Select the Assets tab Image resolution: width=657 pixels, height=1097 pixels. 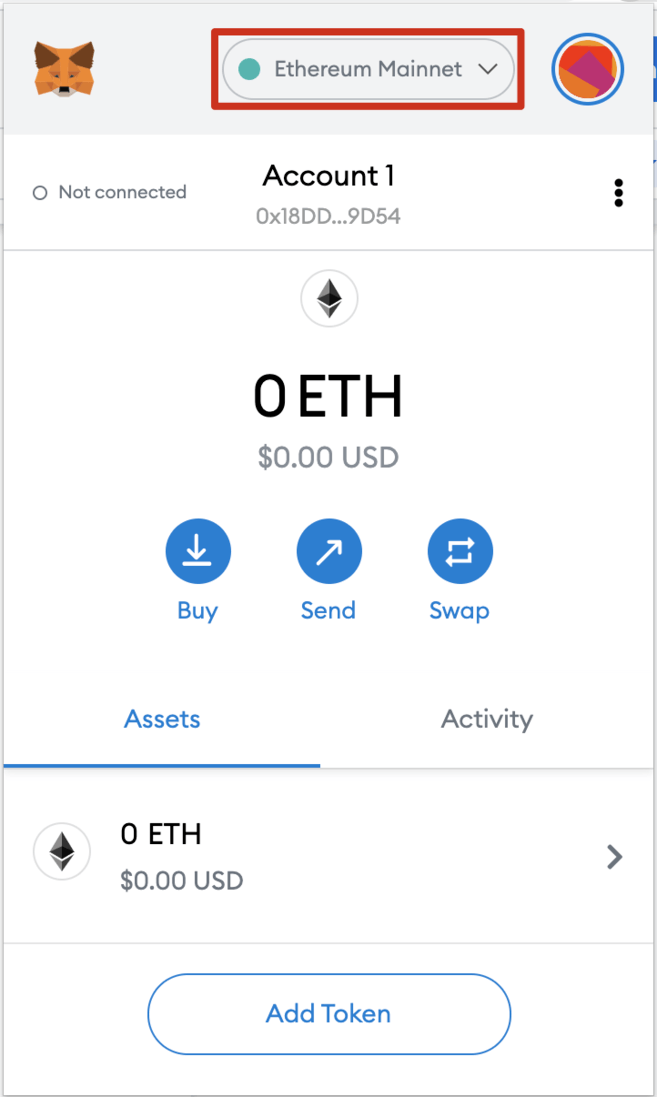click(162, 719)
